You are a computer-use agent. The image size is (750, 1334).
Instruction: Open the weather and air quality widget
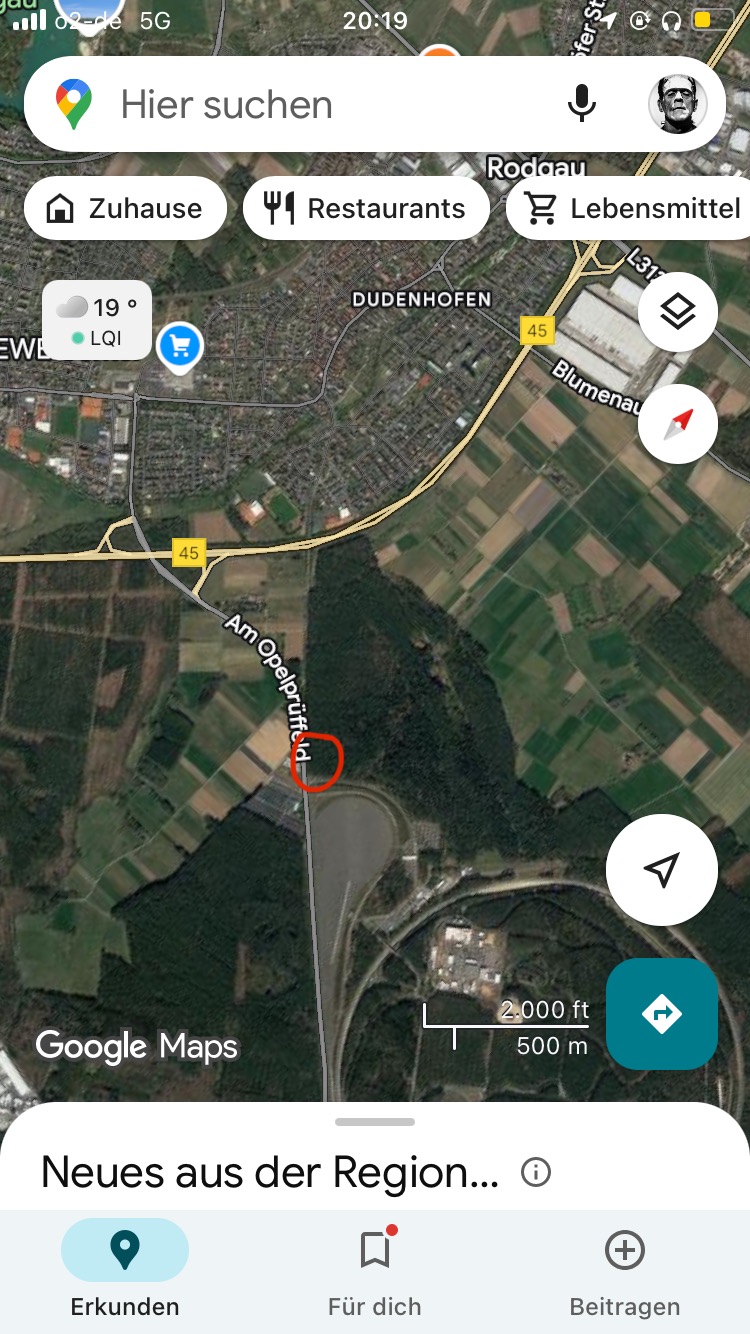pos(97,319)
